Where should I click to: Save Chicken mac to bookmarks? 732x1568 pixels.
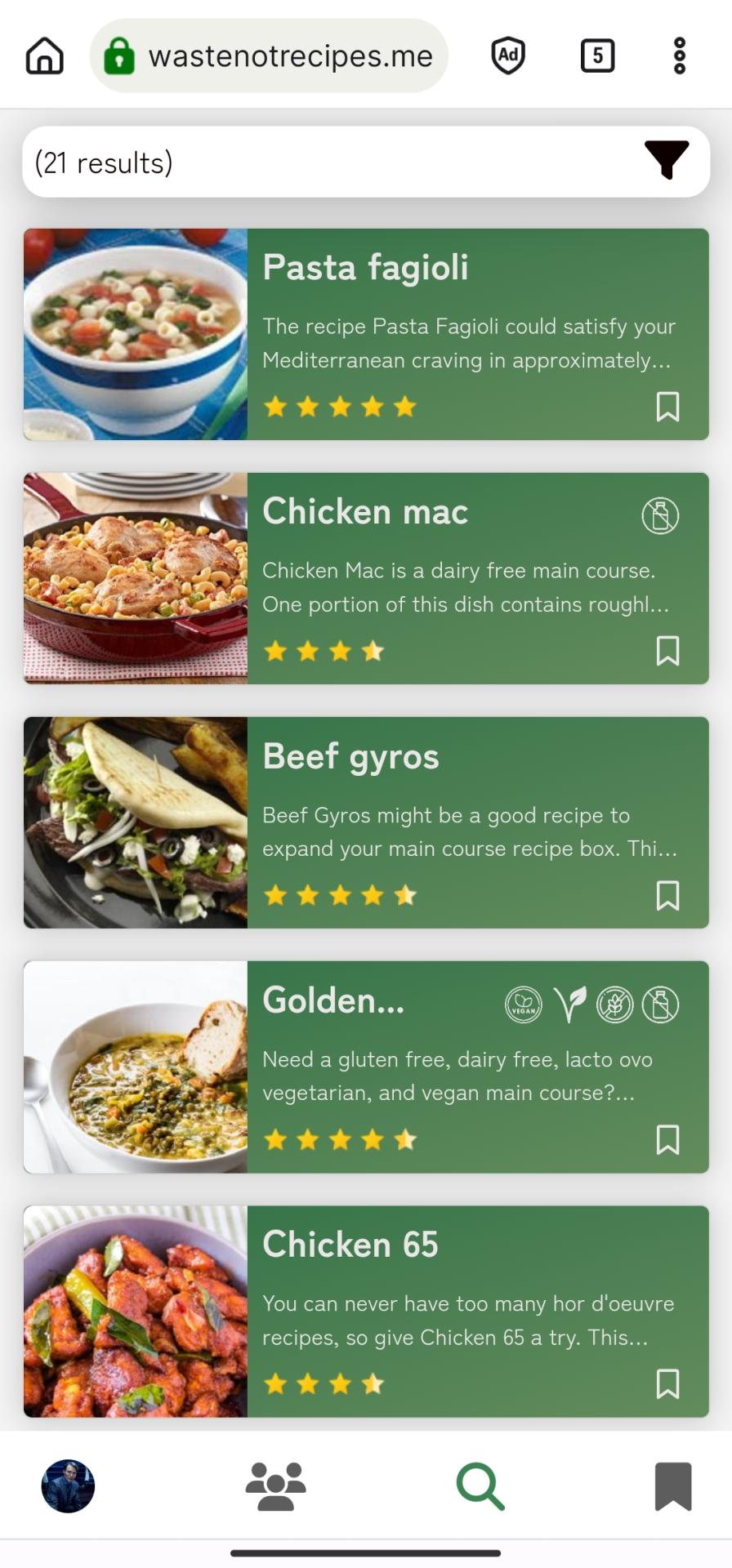(667, 651)
